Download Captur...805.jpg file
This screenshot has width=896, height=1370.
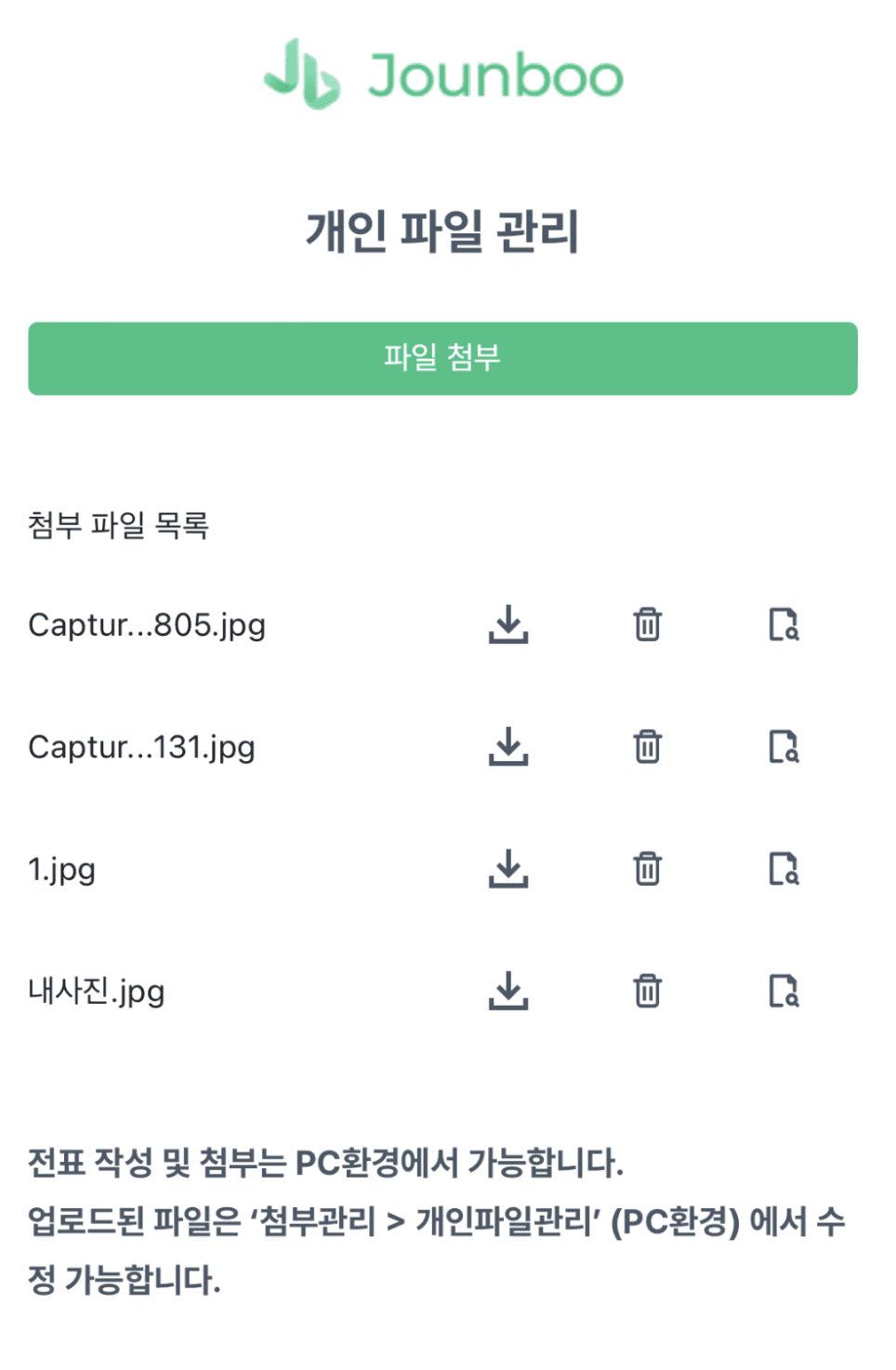(508, 625)
